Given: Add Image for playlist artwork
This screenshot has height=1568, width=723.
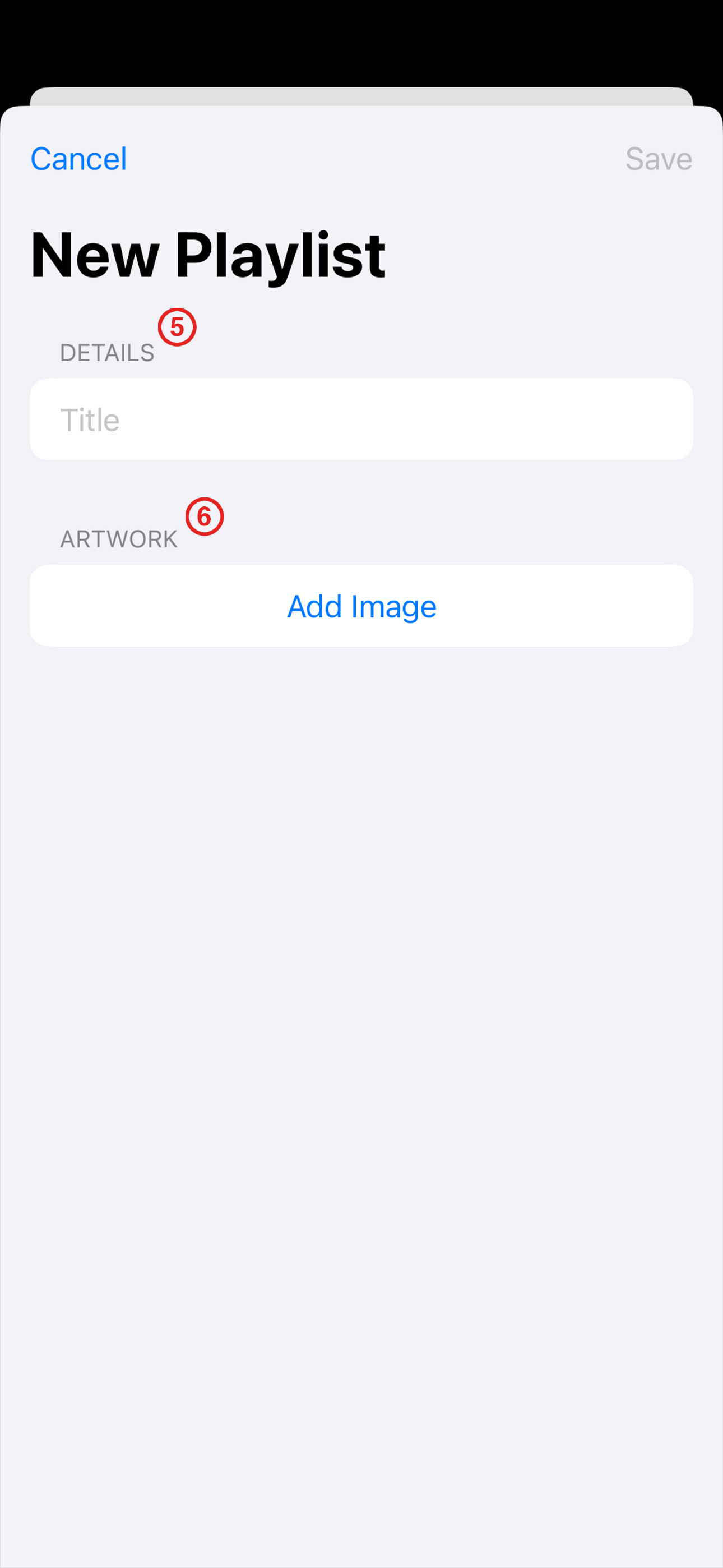Looking at the screenshot, I should (361, 606).
